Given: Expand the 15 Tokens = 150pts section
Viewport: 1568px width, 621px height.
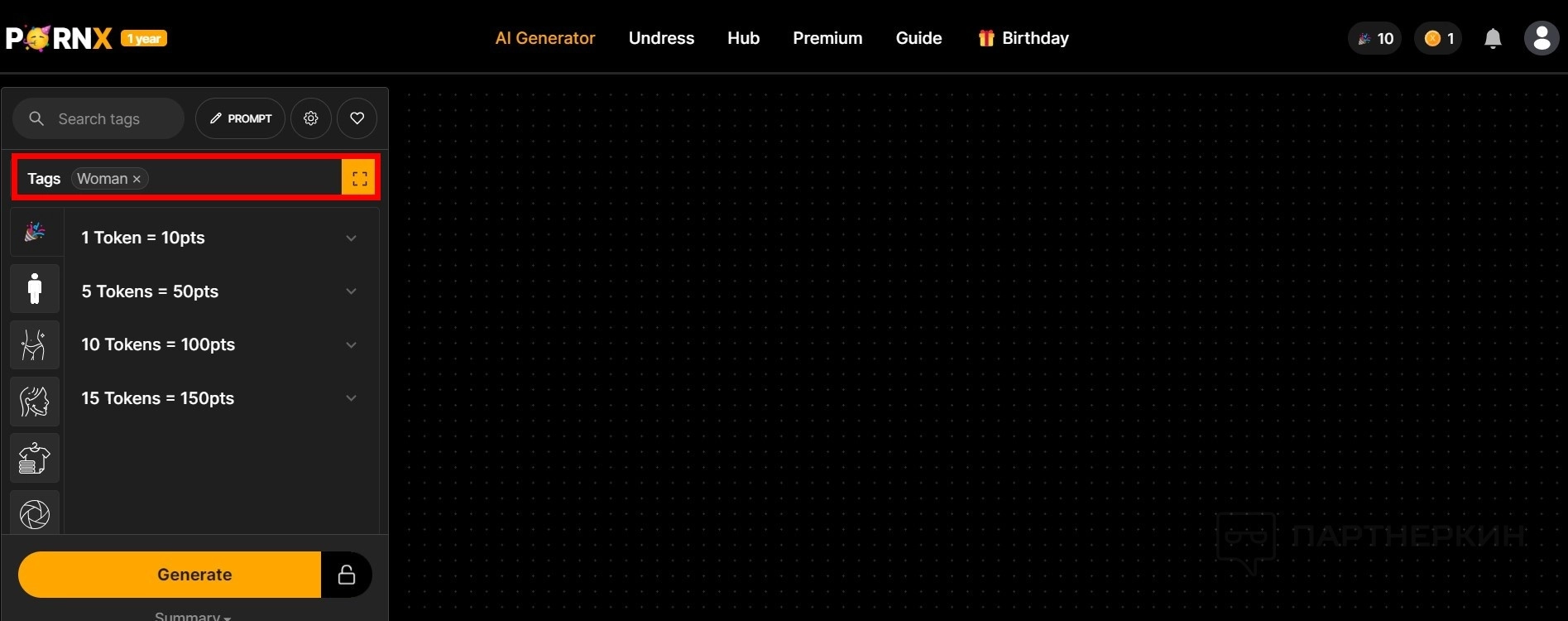Looking at the screenshot, I should point(351,398).
